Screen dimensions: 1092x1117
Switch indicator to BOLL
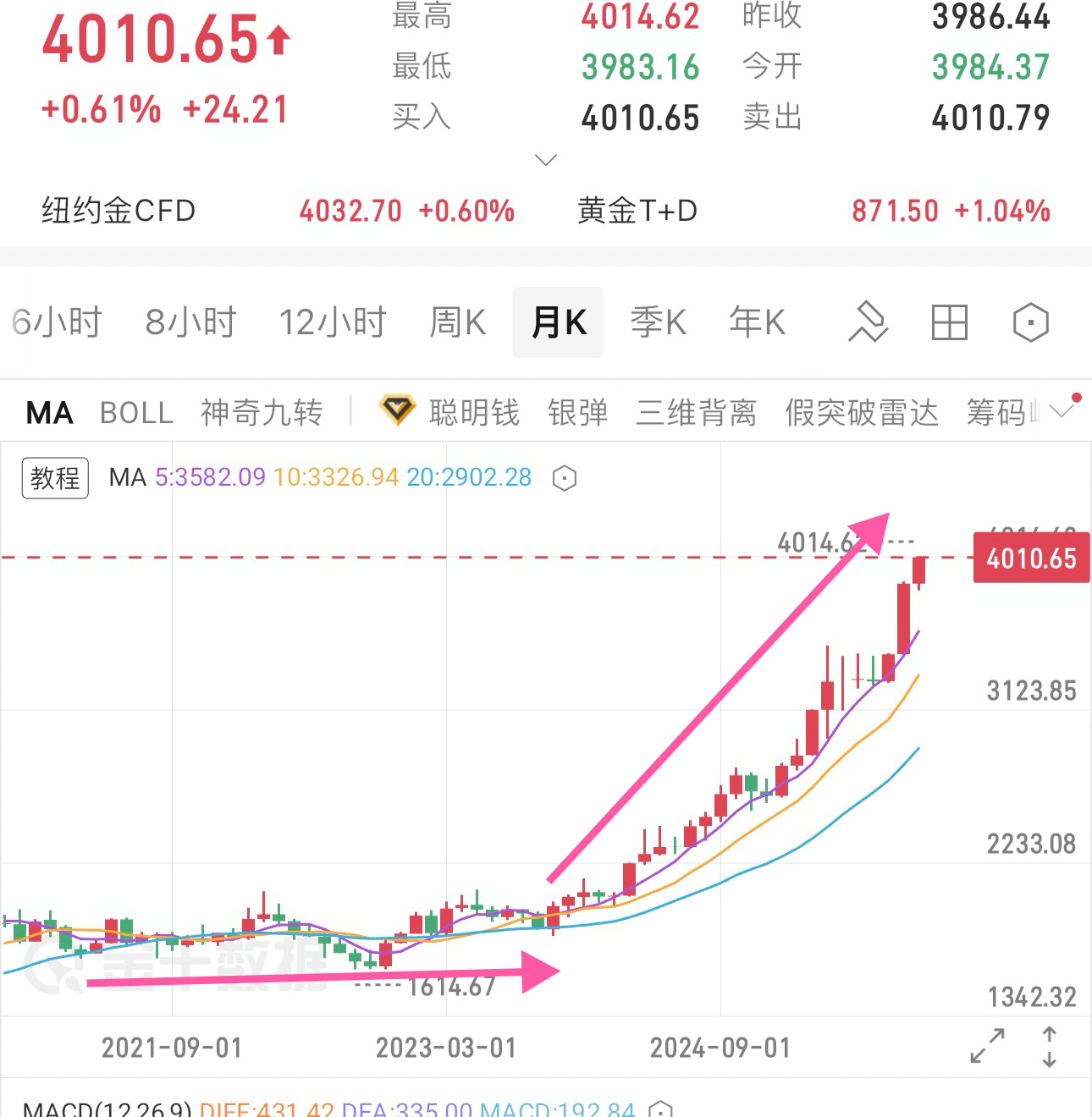(136, 413)
